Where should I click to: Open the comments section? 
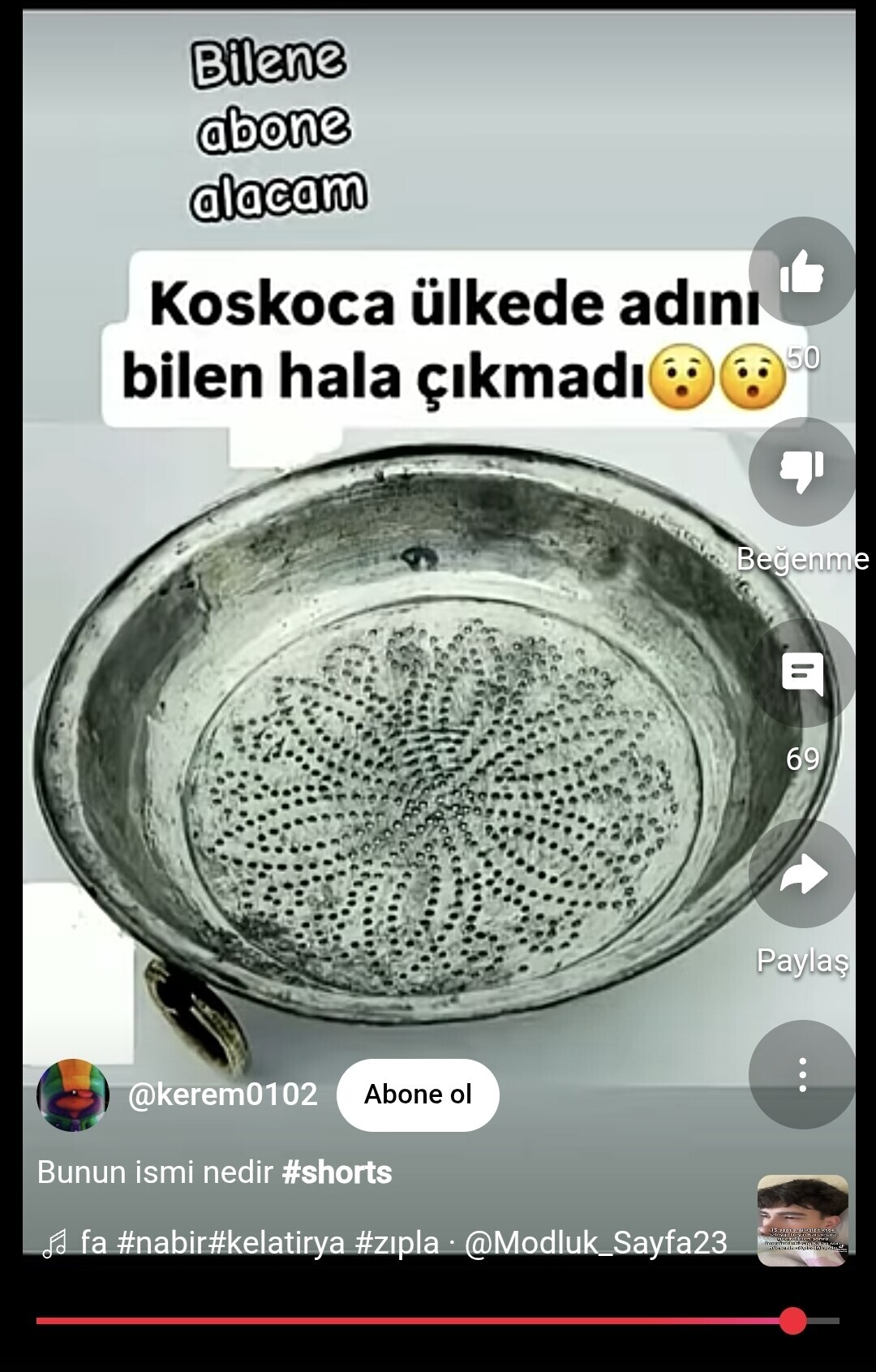(801, 673)
